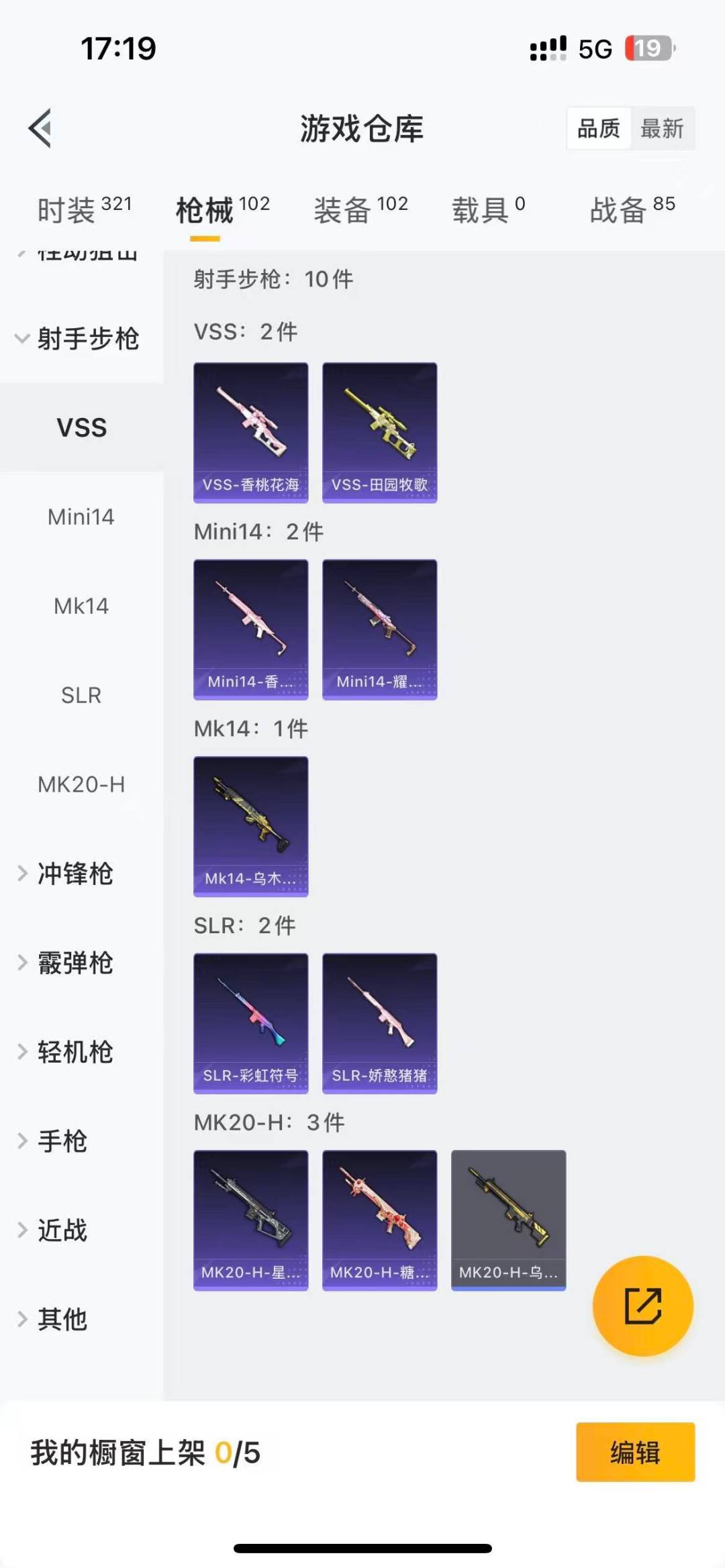View the SLR-彩虹符号 skin

pyautogui.click(x=251, y=1023)
